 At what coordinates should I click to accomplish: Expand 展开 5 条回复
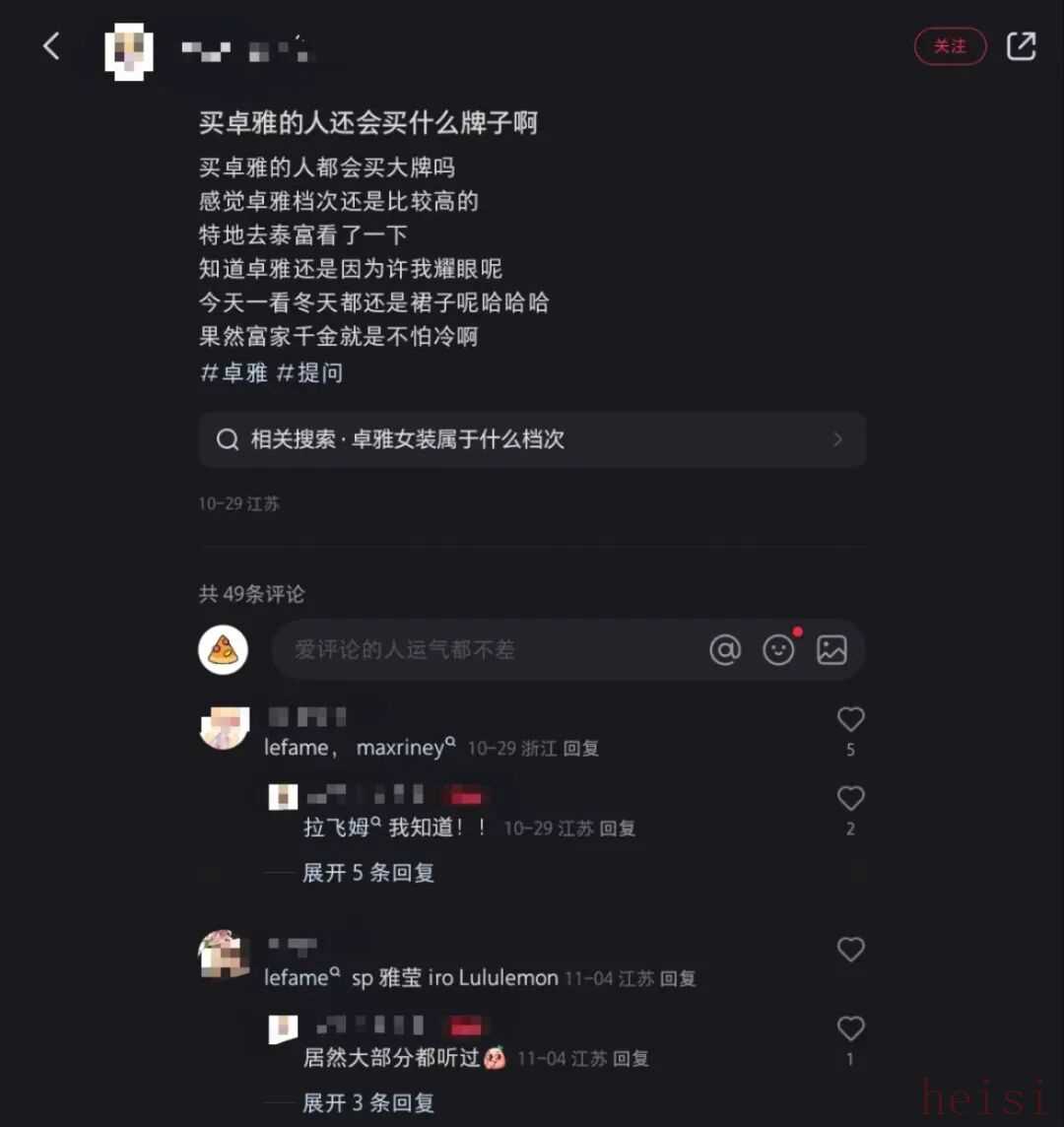(367, 873)
